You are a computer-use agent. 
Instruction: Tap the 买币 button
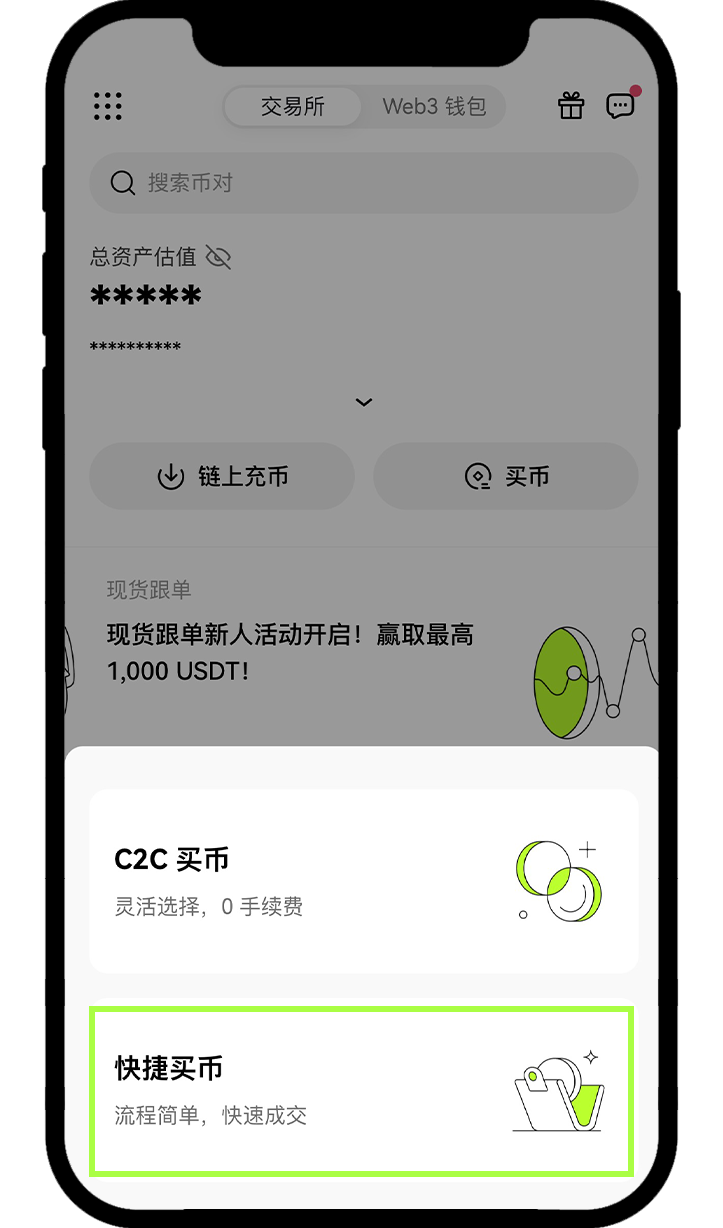pyautogui.click(x=505, y=477)
